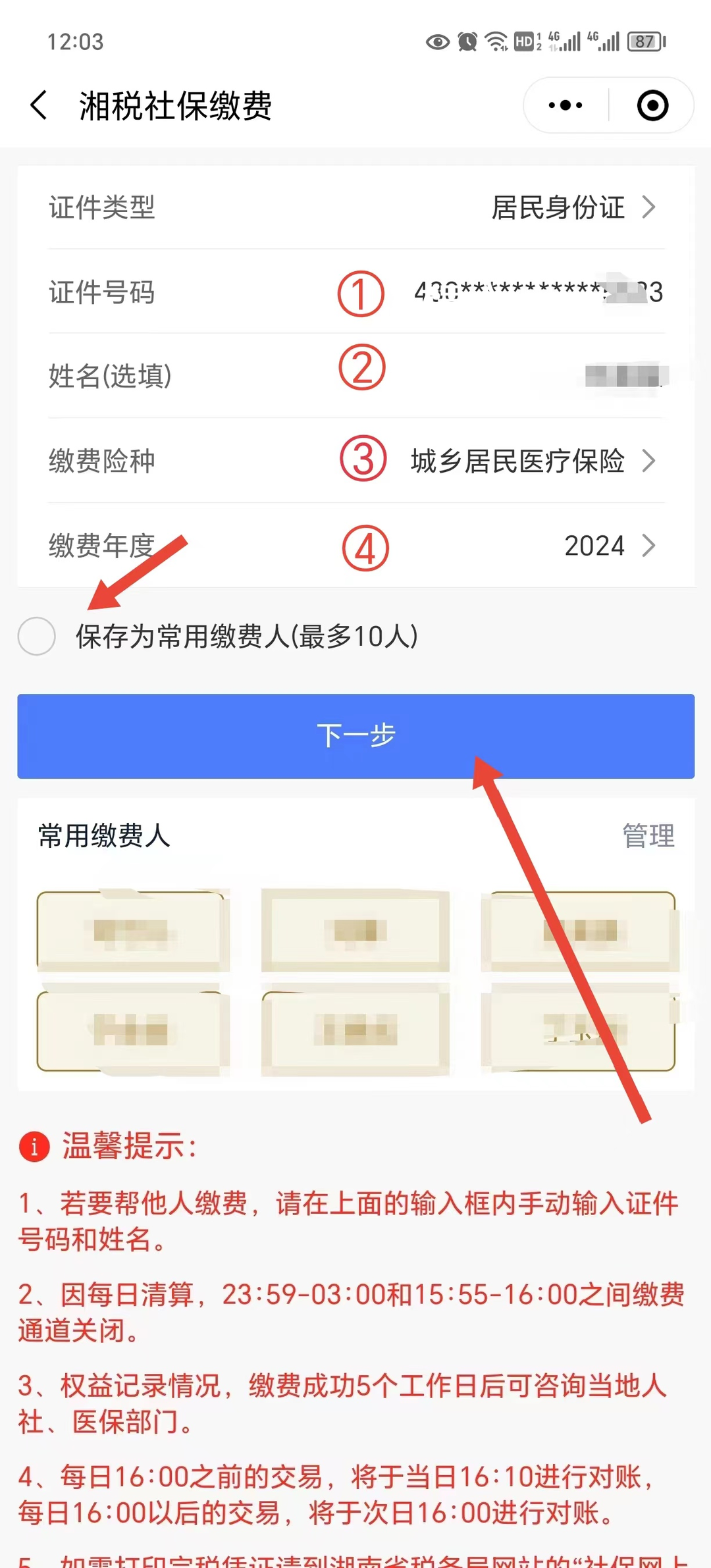Open 管理 for 常用缴费人

[648, 836]
